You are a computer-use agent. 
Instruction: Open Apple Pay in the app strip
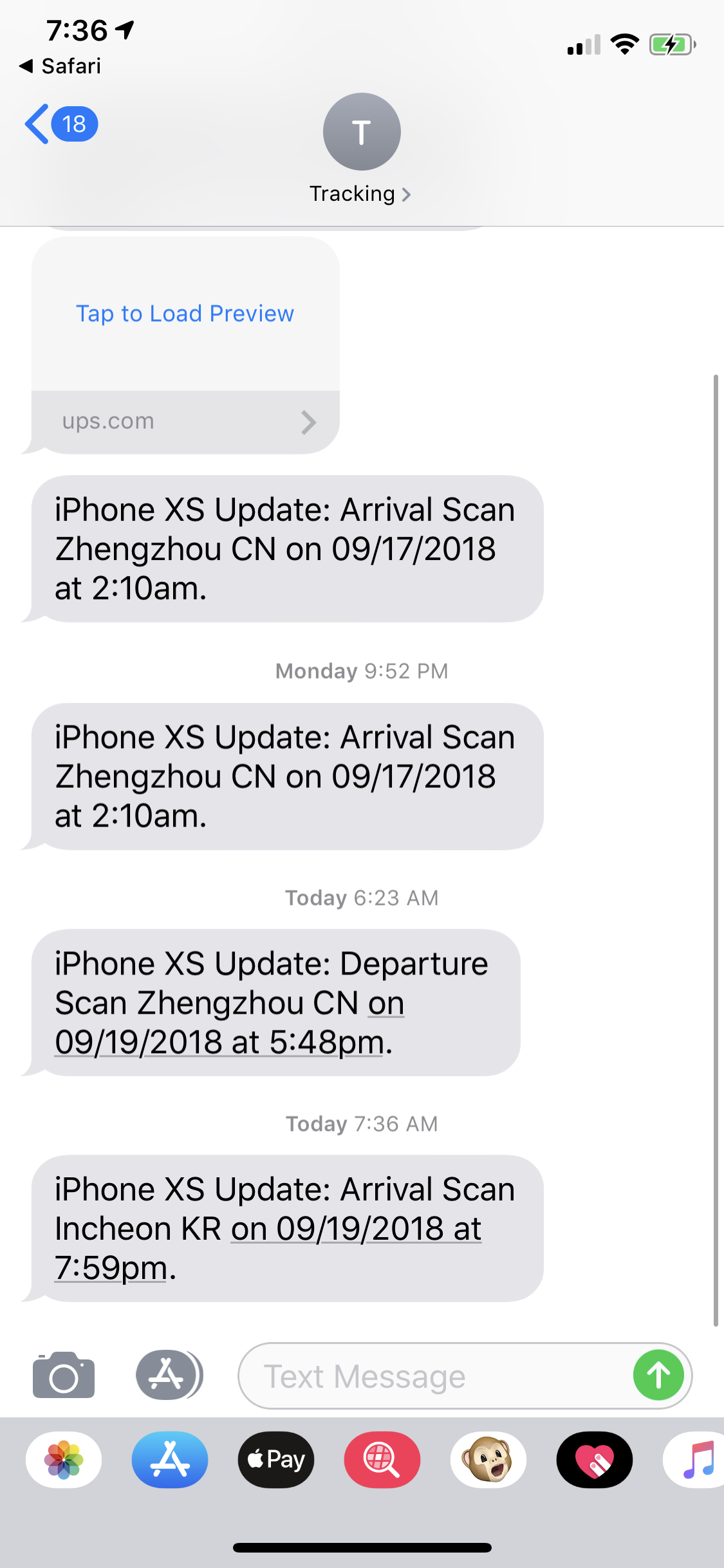[276, 1459]
